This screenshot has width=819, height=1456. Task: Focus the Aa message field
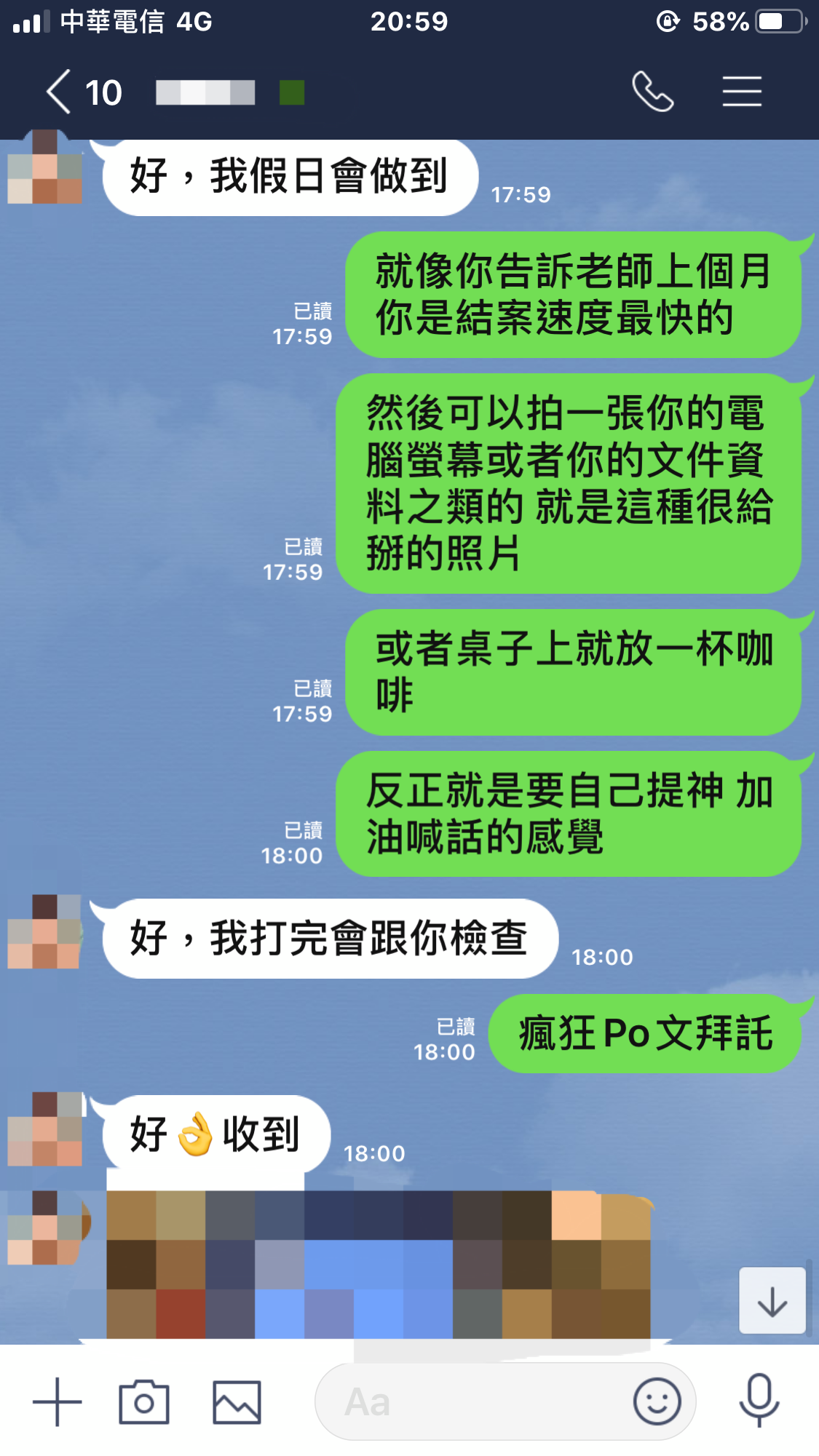[x=473, y=1401]
